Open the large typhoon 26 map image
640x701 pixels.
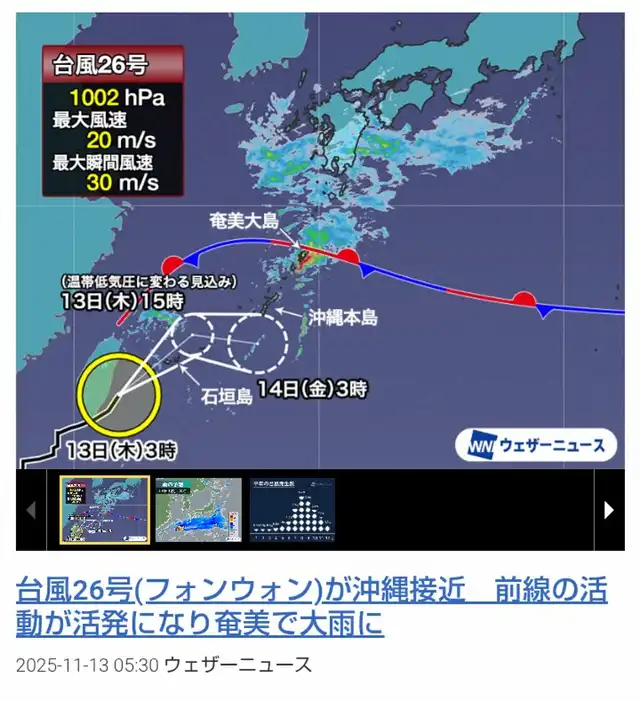pyautogui.click(x=320, y=240)
